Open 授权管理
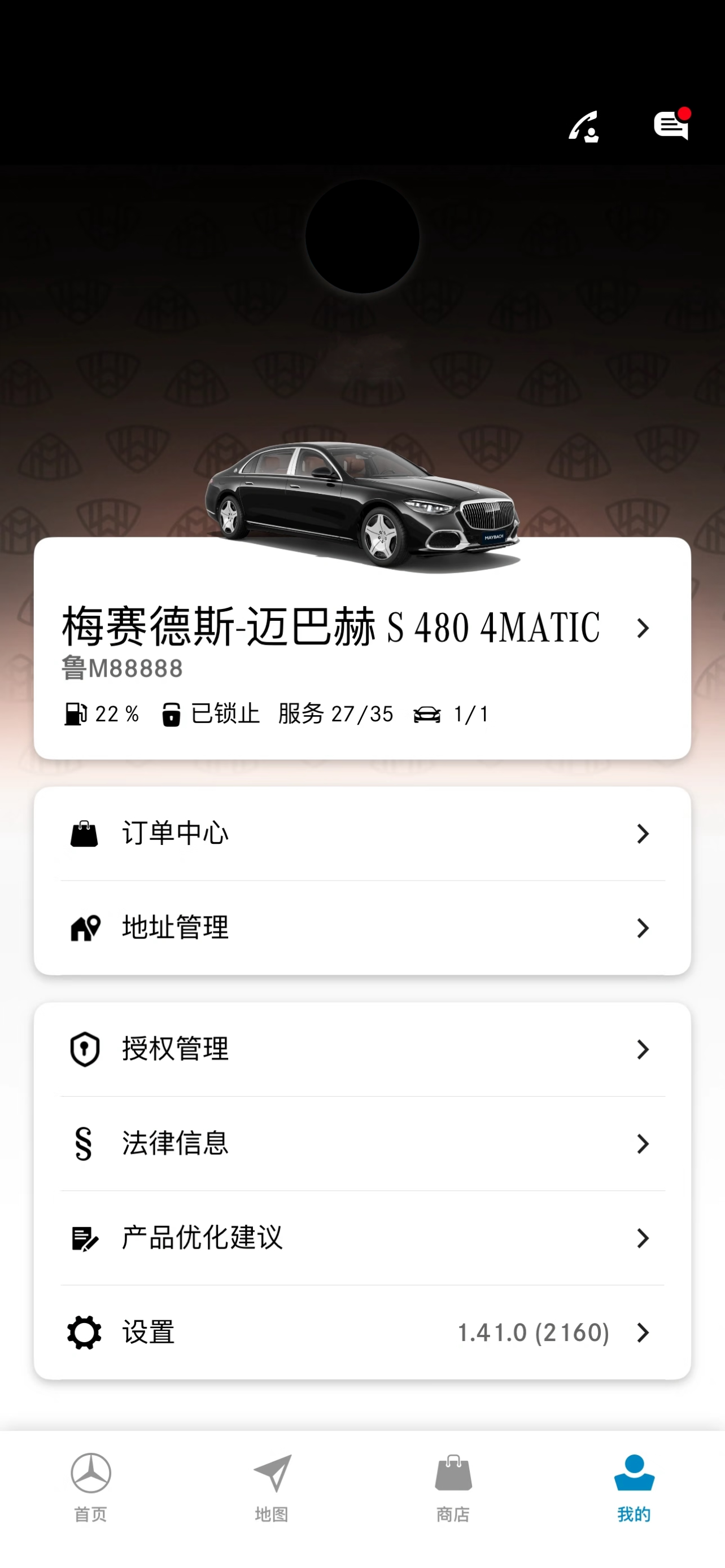 362,1049
